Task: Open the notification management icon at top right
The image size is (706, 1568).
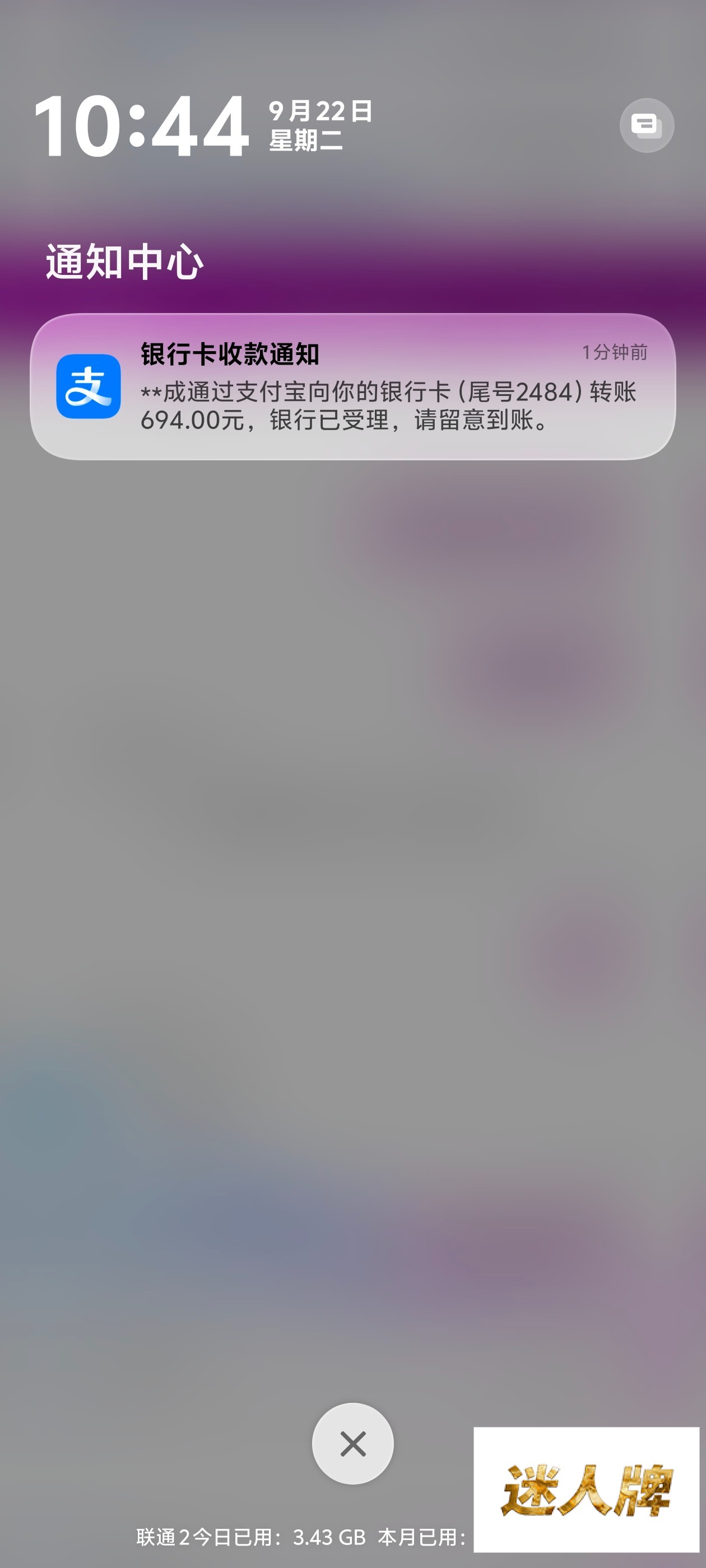Action: pyautogui.click(x=646, y=125)
